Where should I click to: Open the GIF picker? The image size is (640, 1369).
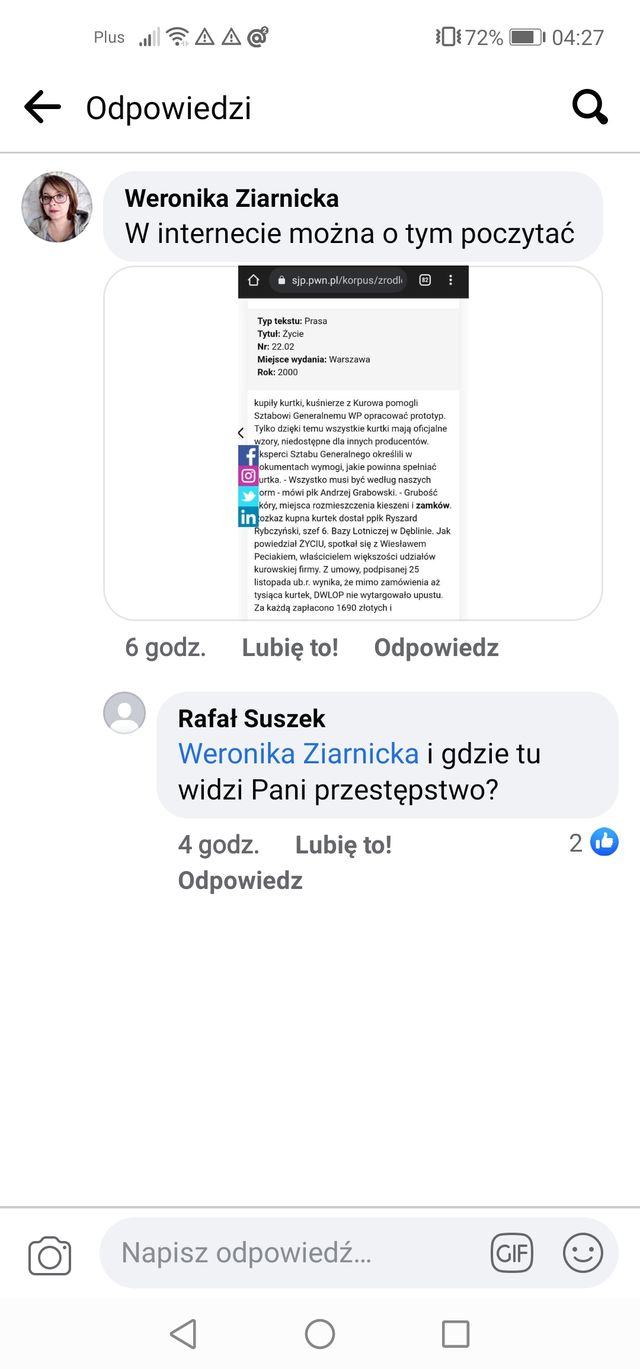(512, 1253)
